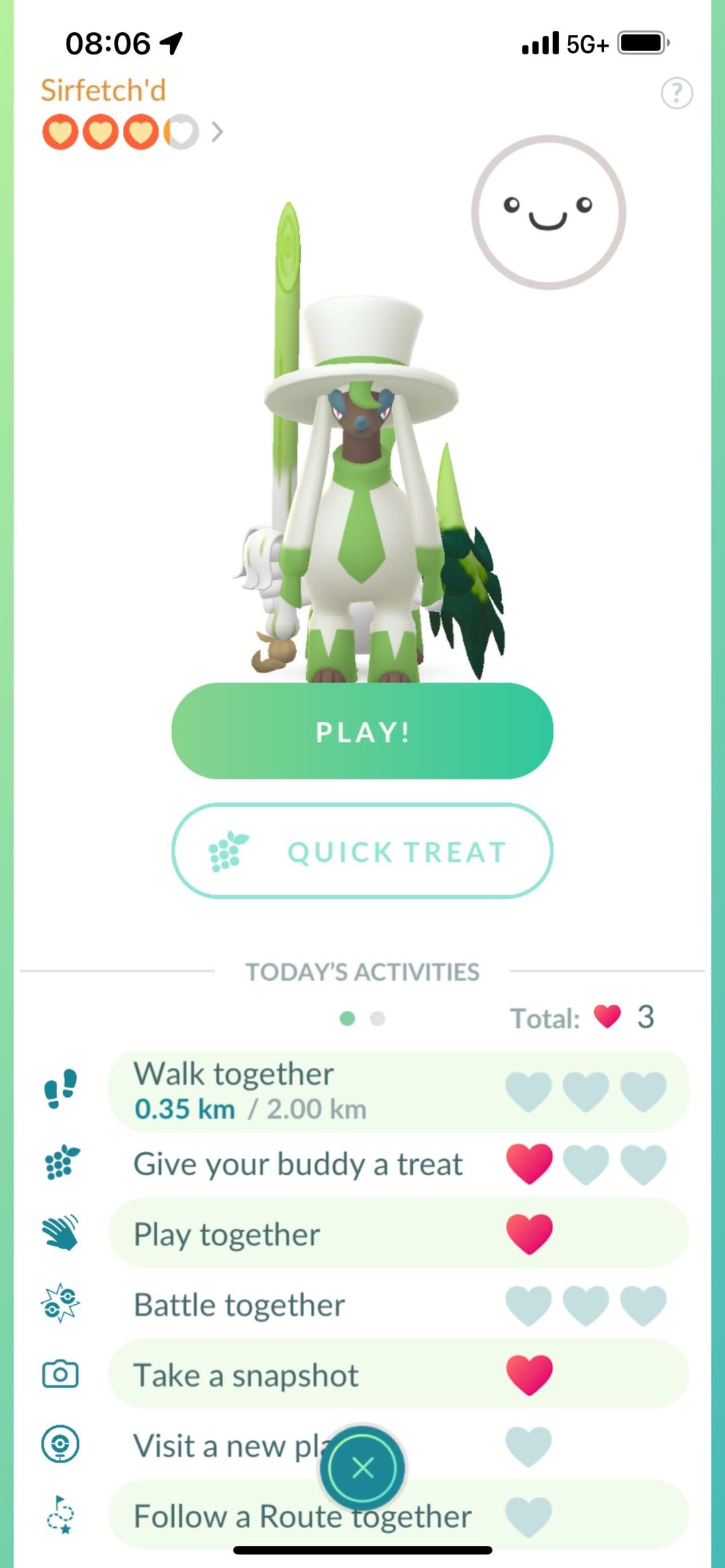The width and height of the screenshot is (725, 1568).
Task: Go to second activities page dot
Action: click(378, 1019)
